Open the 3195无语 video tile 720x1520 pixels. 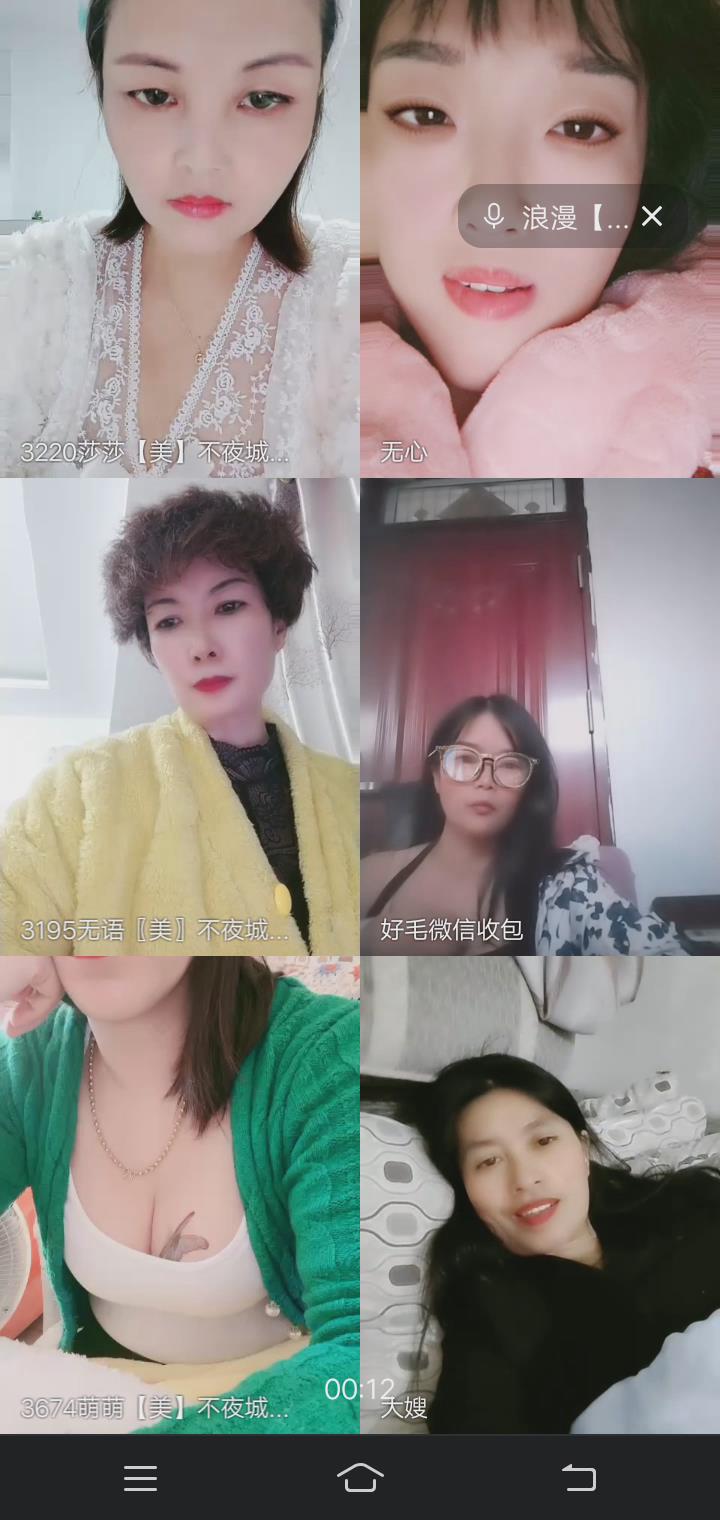click(x=180, y=716)
